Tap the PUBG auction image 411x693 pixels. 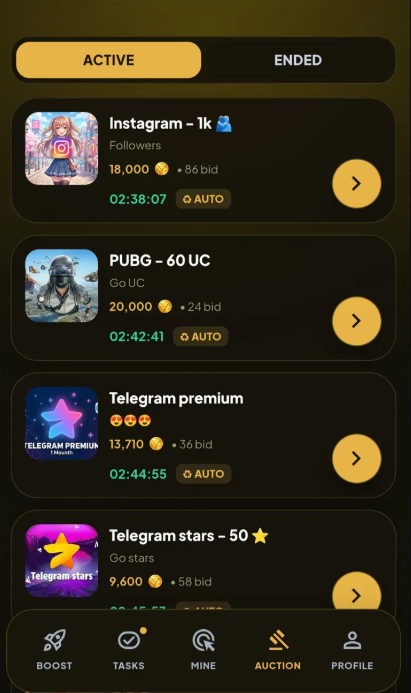[x=61, y=286]
